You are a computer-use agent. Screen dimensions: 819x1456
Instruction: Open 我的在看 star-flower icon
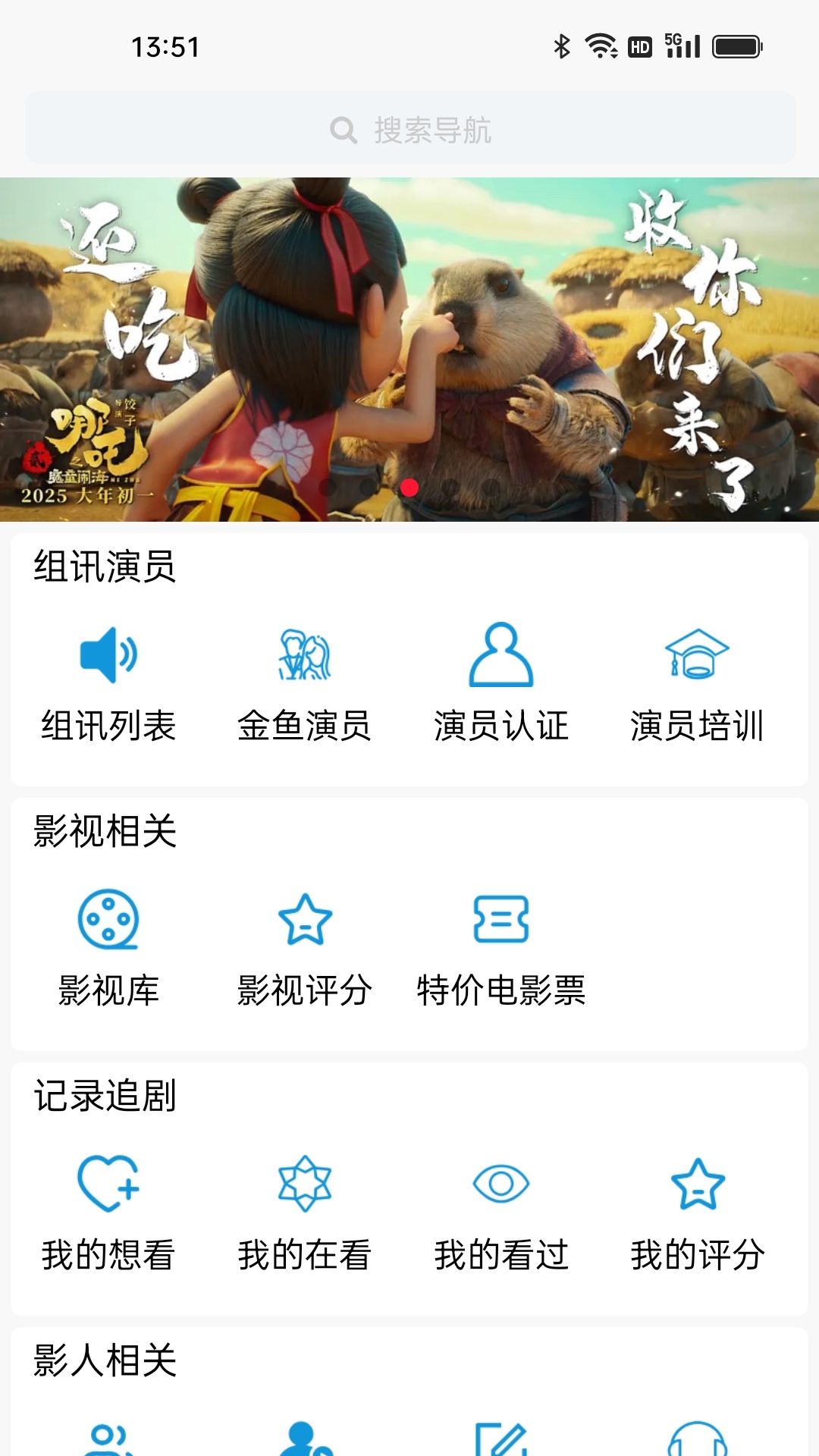304,1185
